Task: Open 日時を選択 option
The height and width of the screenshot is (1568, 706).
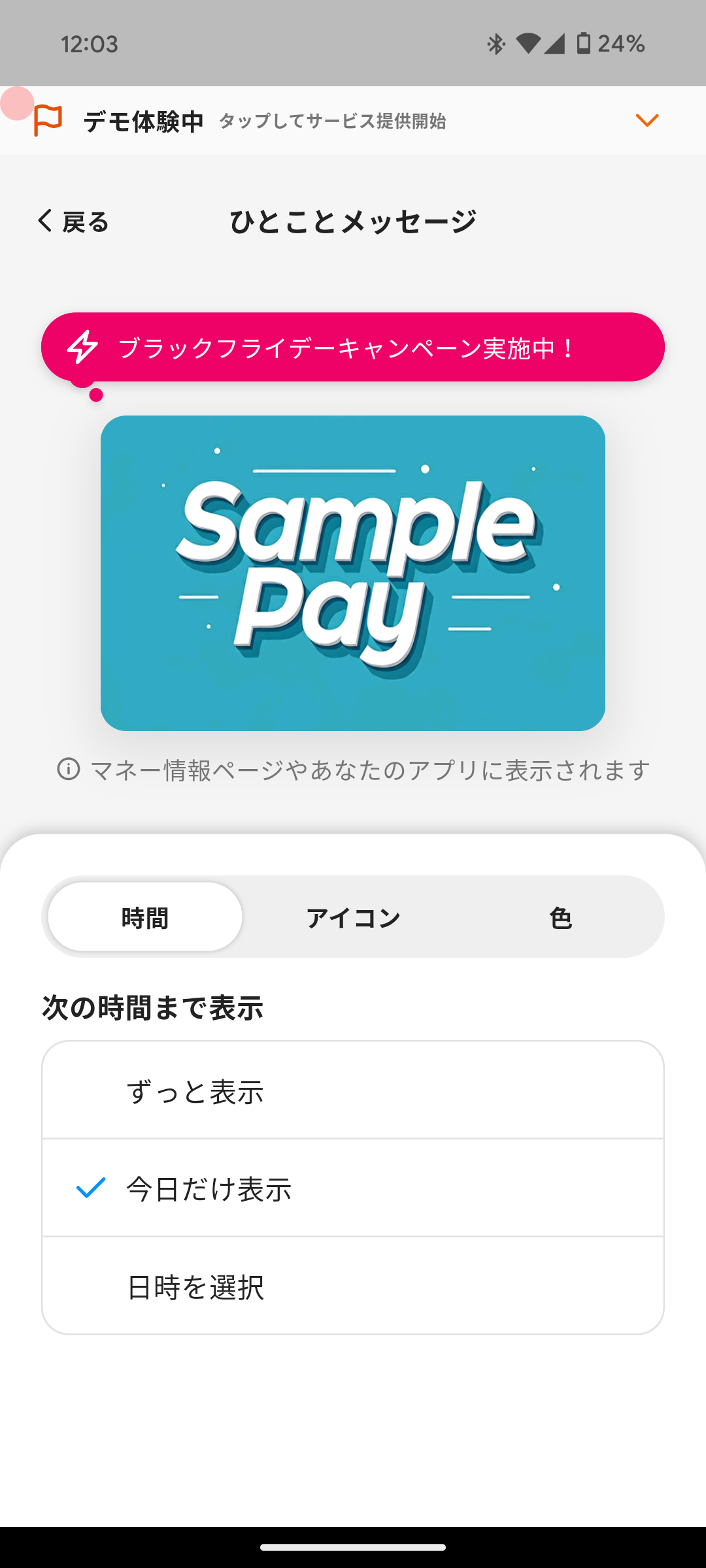Action: coord(353,1286)
